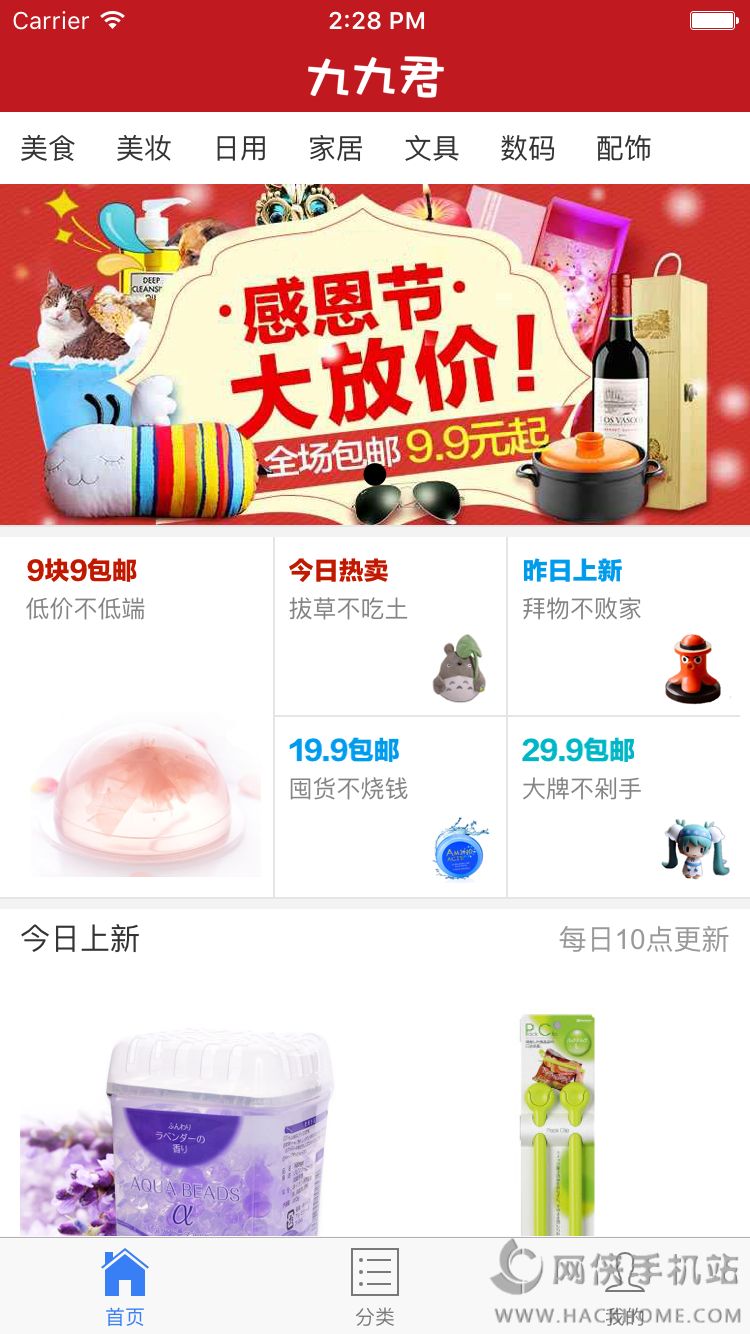Choose the 家居 category
The width and height of the screenshot is (750, 1334).
point(336,148)
